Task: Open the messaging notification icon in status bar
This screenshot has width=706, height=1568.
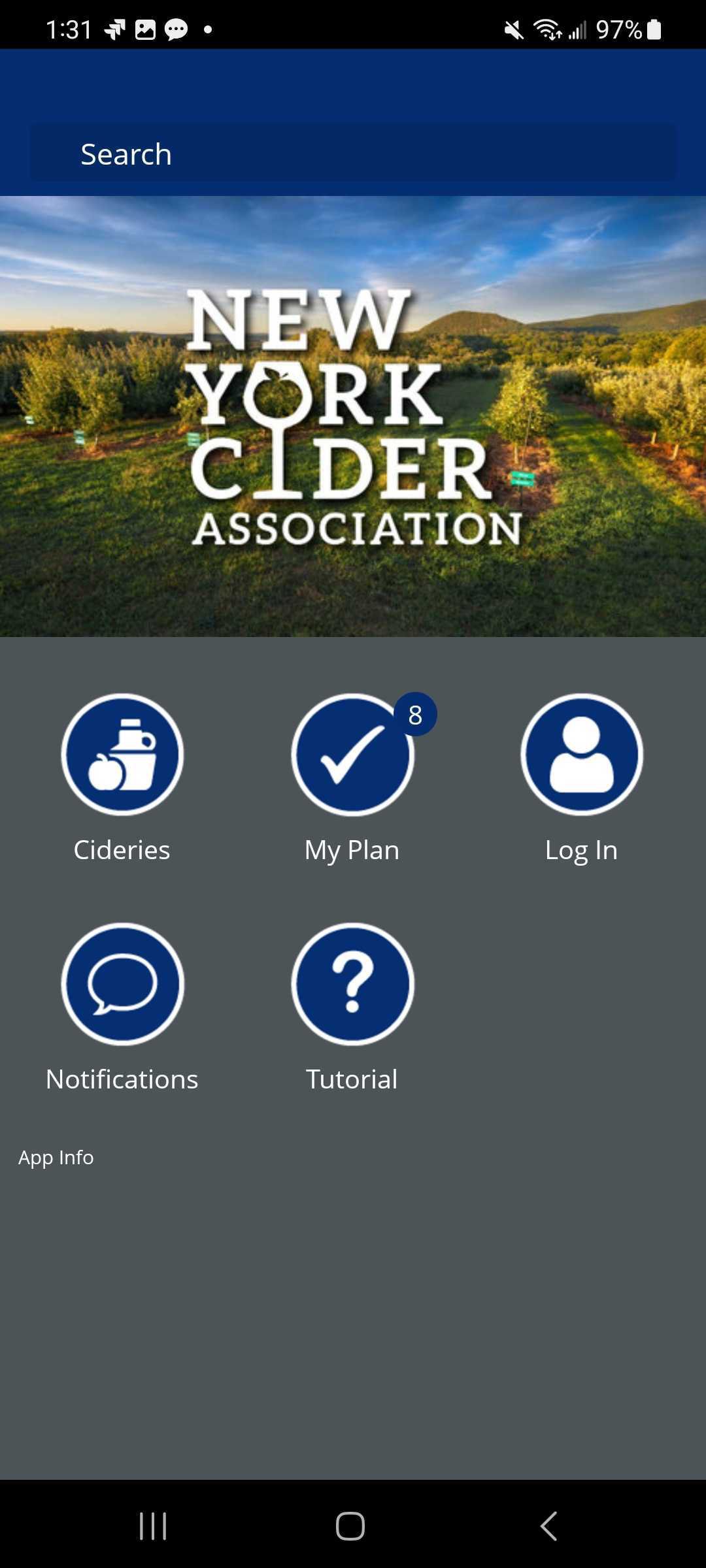Action: tap(175, 29)
